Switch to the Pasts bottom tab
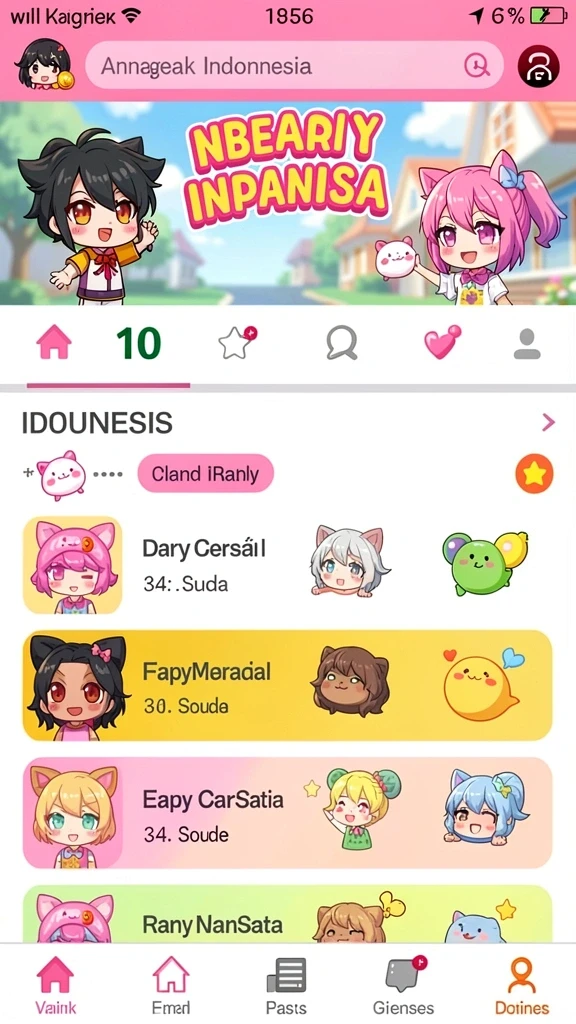This screenshot has width=576, height=1024. (x=287, y=985)
